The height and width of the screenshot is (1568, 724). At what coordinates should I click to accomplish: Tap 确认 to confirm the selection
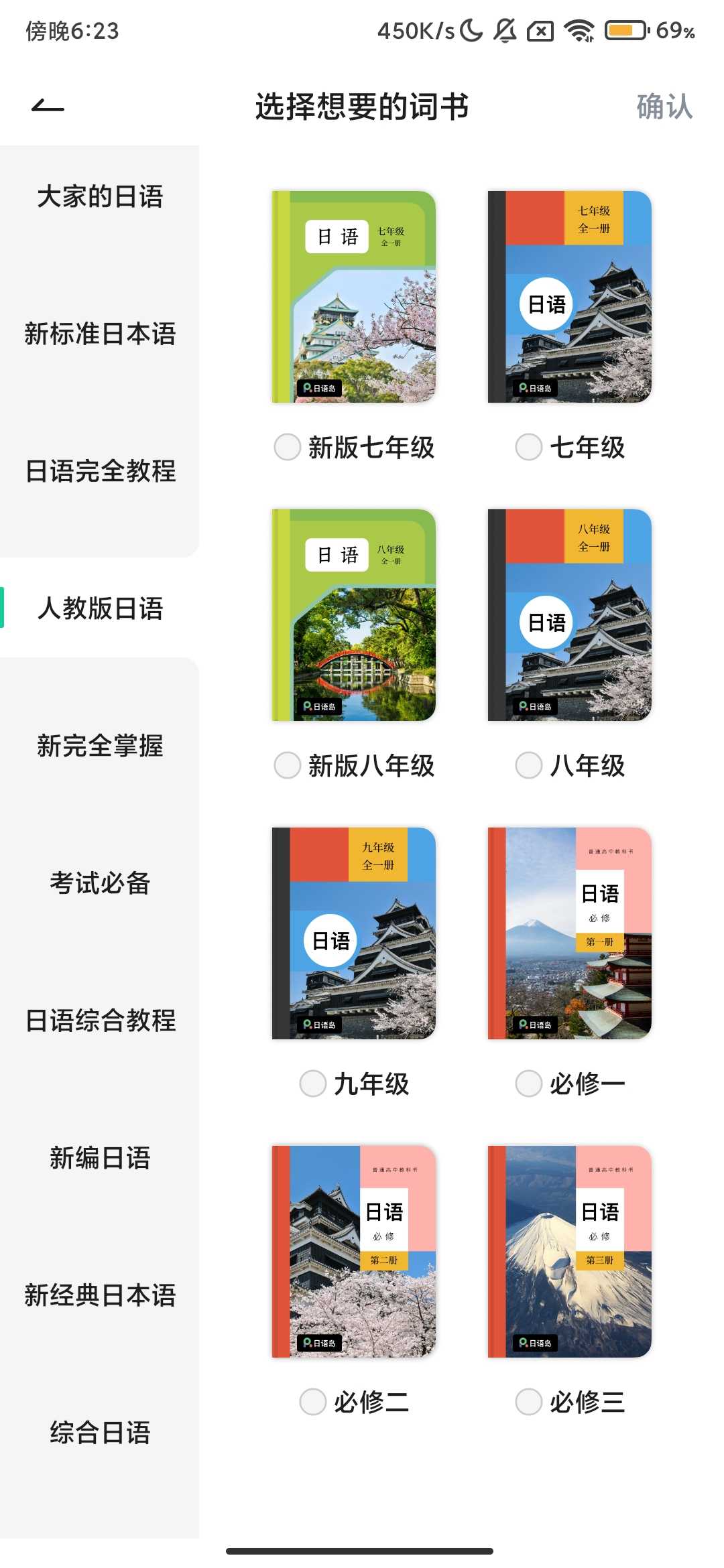pos(664,107)
